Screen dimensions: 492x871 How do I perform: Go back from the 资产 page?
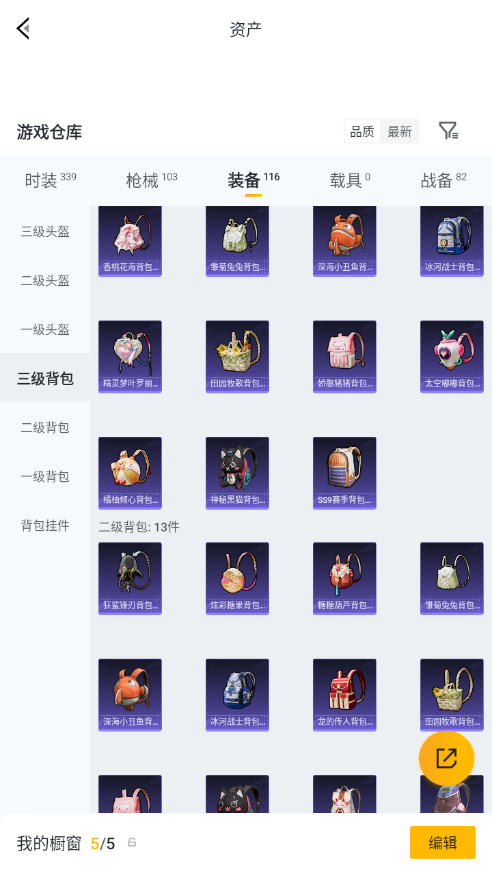[x=23, y=28]
